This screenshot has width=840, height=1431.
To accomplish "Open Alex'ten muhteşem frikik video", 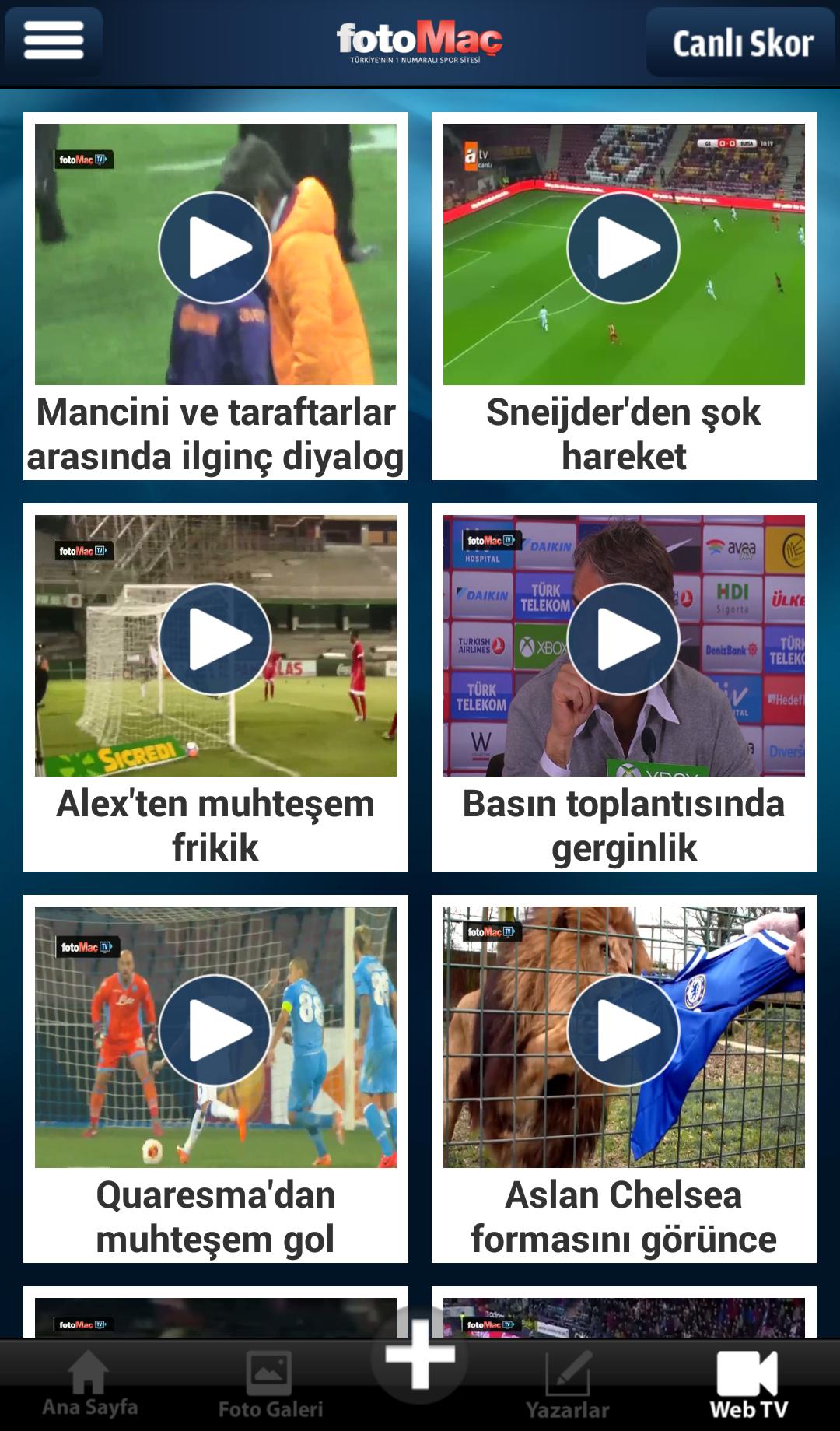I will [215, 640].
